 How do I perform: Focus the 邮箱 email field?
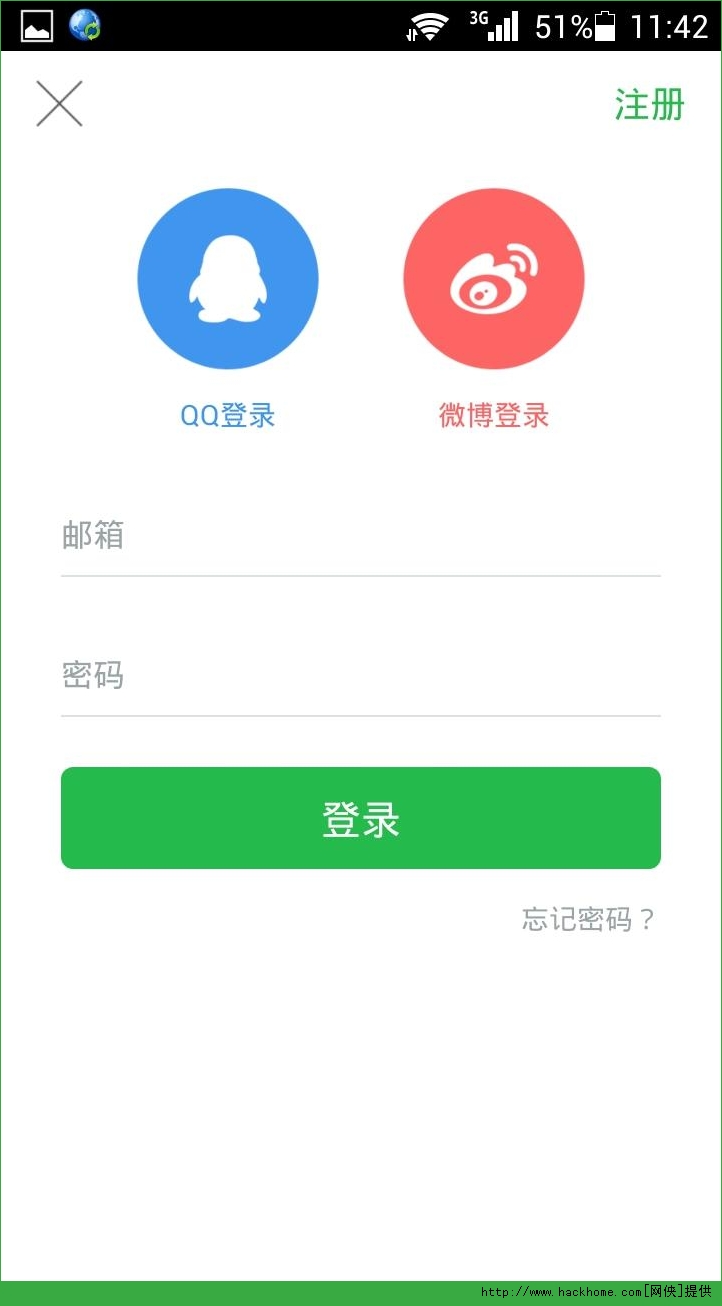360,537
